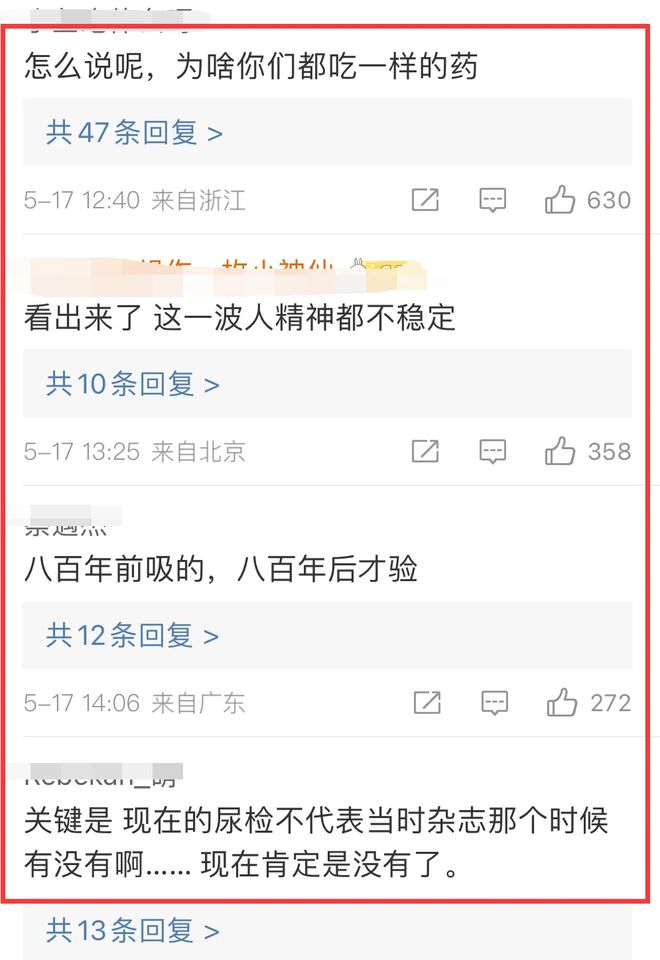Like the comment with 358 likes
Image resolution: width=660 pixels, height=960 pixels.
[560, 452]
